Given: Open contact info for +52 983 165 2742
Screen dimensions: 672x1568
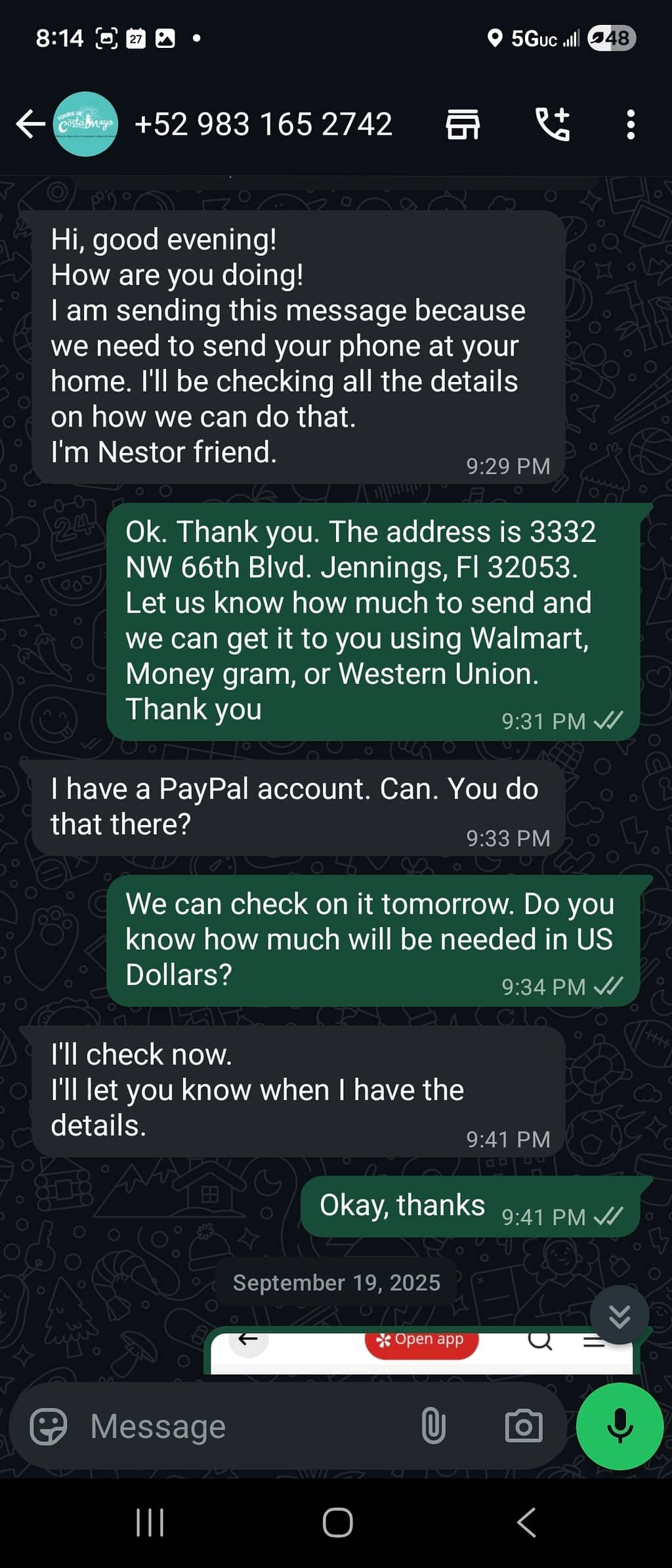Looking at the screenshot, I should [262, 124].
